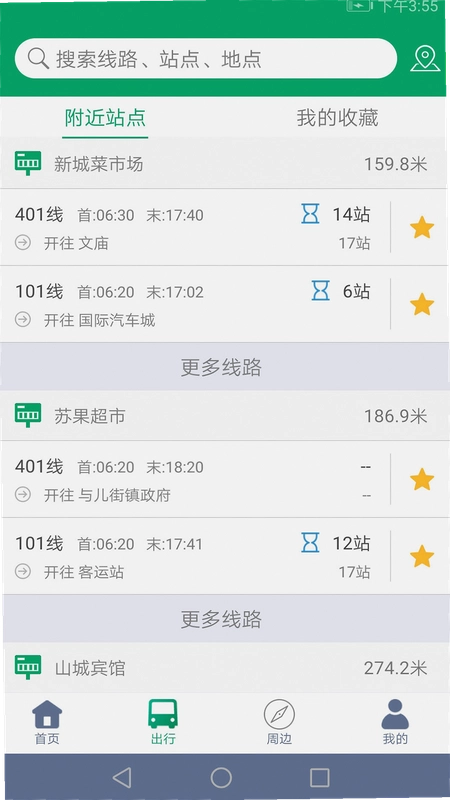The image size is (450, 800).
Task: Open the 山城宾馆 station header
Action: [x=225, y=668]
